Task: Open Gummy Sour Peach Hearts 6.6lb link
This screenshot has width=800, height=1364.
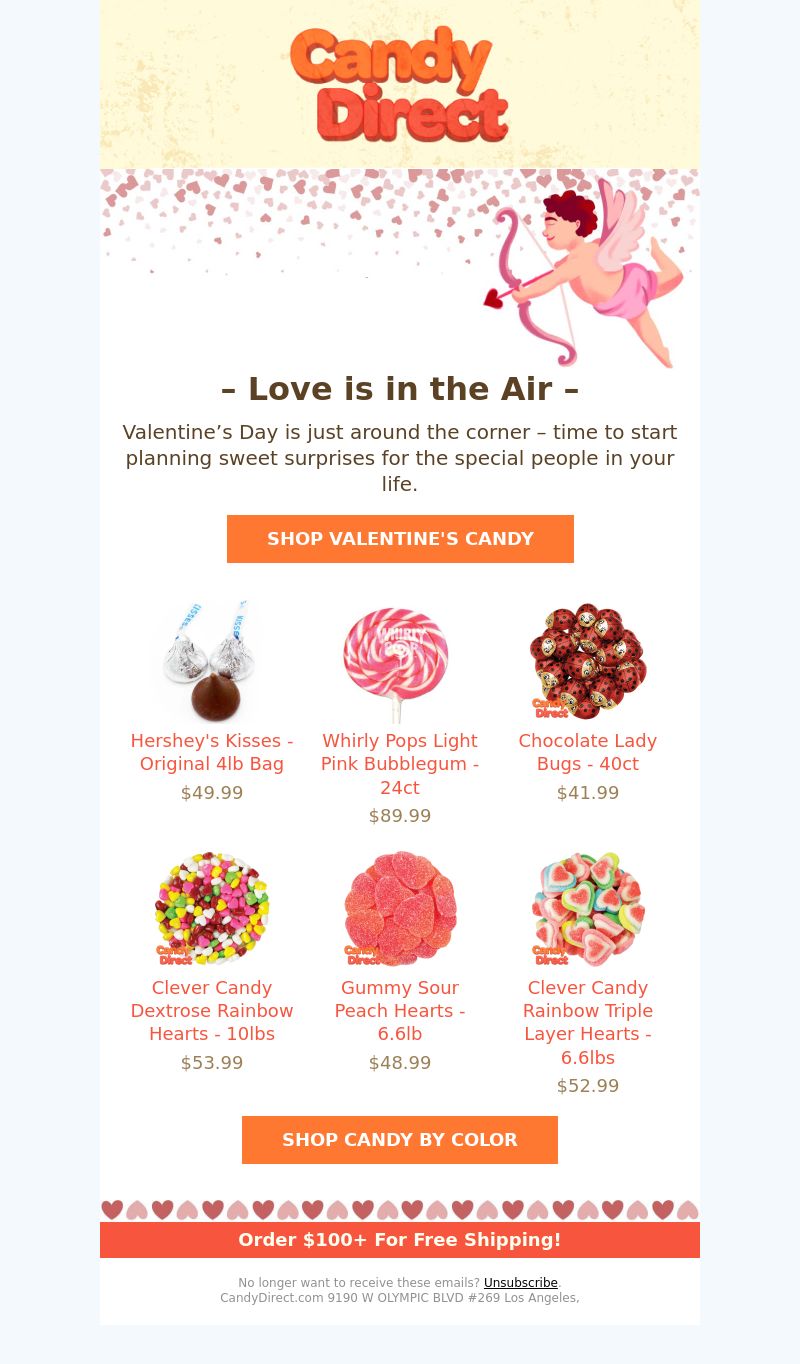Action: (x=400, y=1011)
